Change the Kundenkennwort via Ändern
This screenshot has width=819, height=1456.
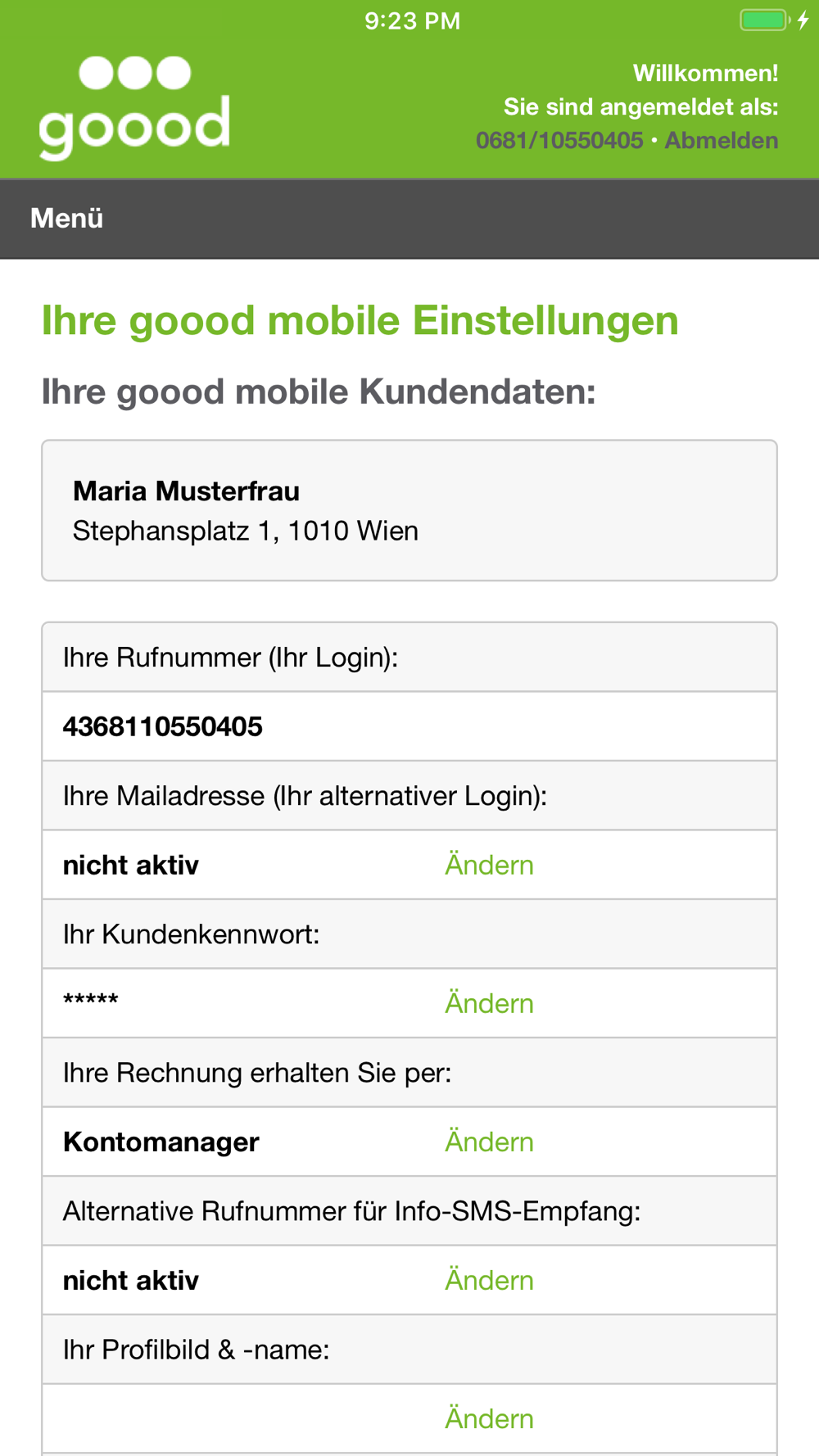tap(489, 1003)
